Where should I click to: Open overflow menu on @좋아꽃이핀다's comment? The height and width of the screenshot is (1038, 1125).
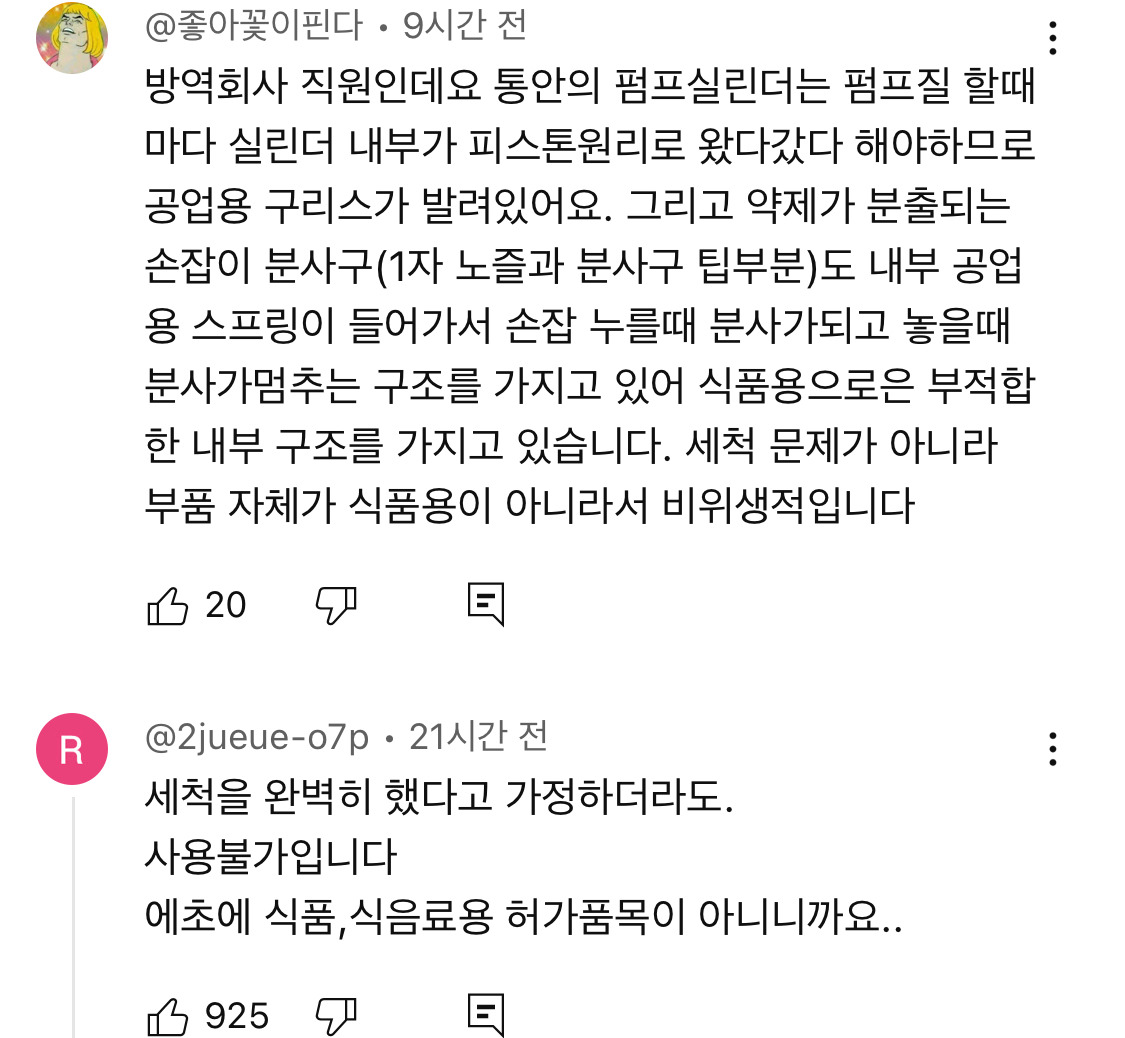point(1052,38)
